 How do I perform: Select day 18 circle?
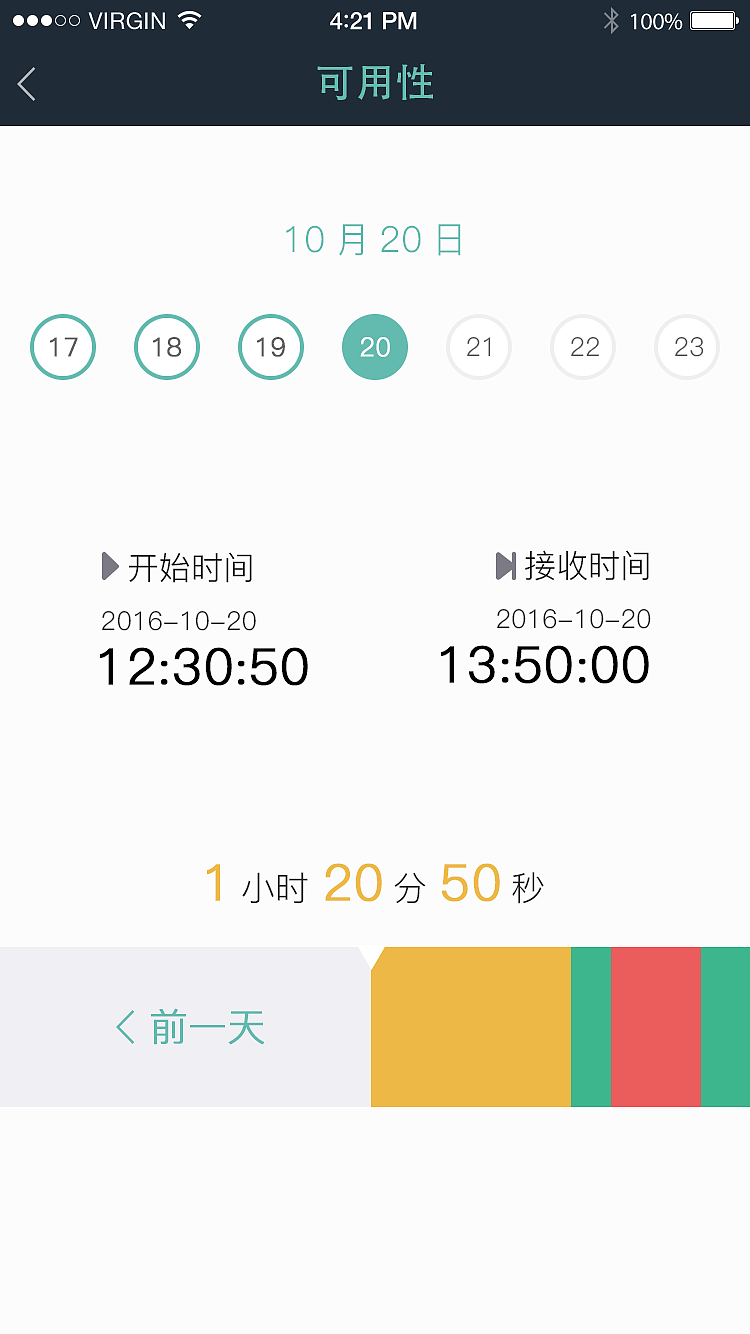[x=167, y=347]
